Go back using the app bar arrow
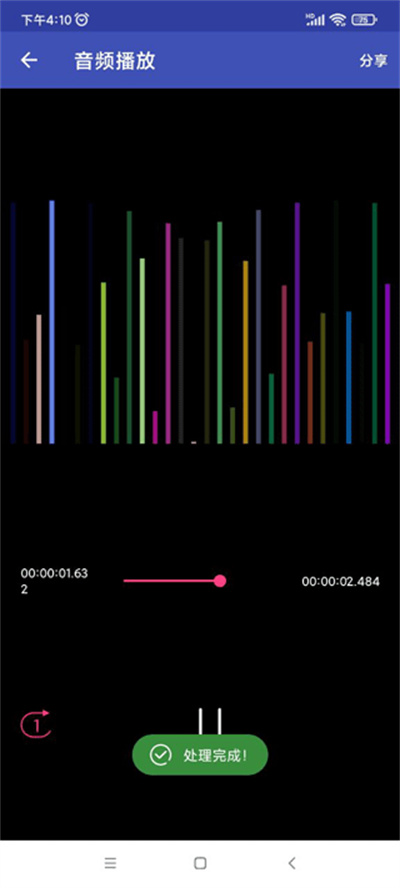400x888 pixels. pyautogui.click(x=29, y=61)
